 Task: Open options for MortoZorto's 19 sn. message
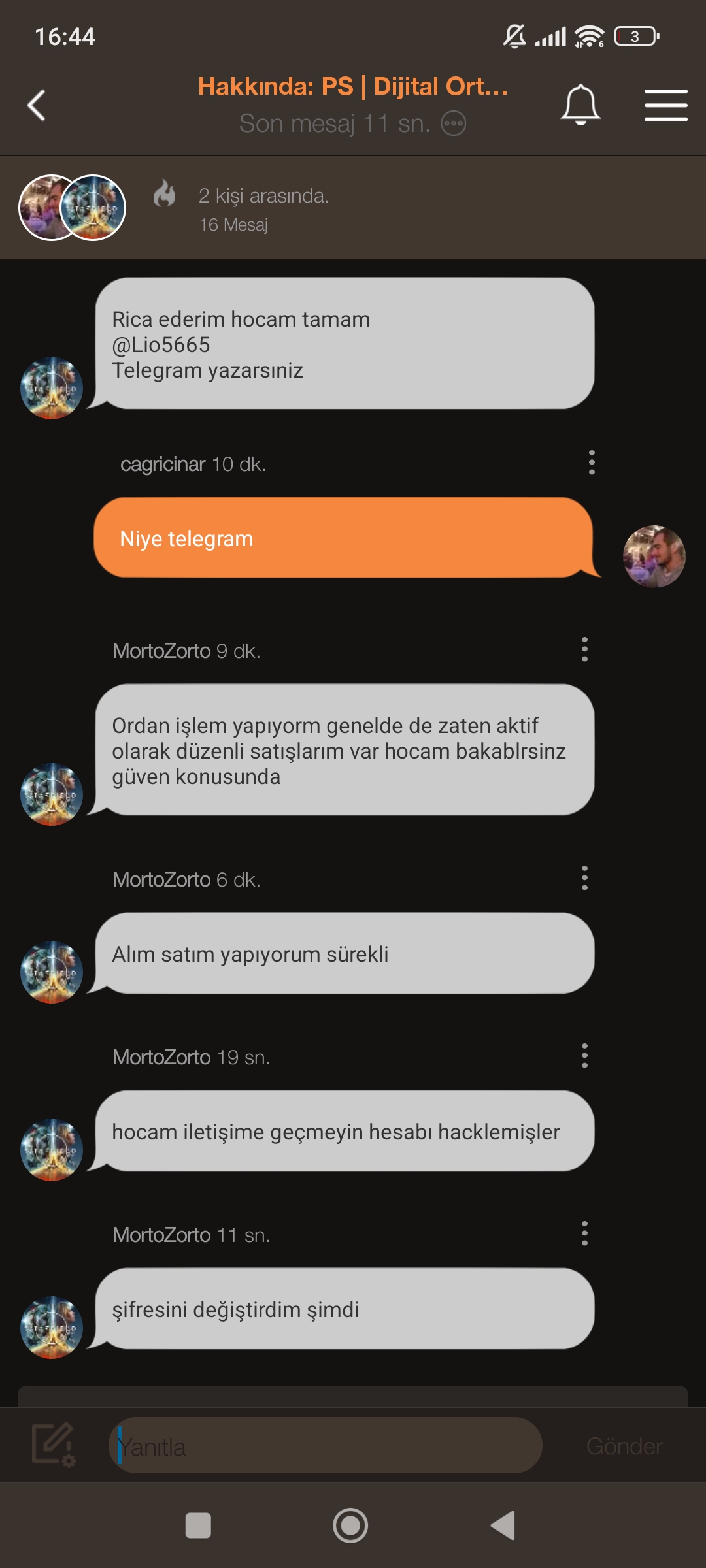(x=584, y=1056)
